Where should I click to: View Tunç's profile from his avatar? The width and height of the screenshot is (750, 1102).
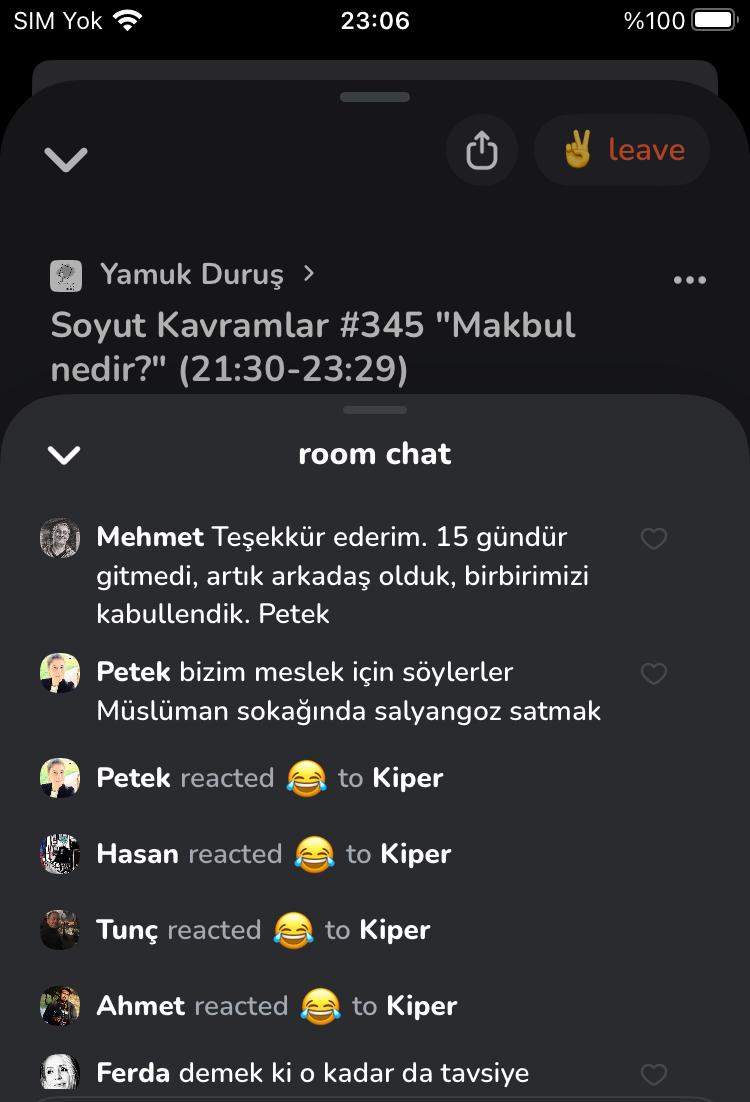pos(60,930)
